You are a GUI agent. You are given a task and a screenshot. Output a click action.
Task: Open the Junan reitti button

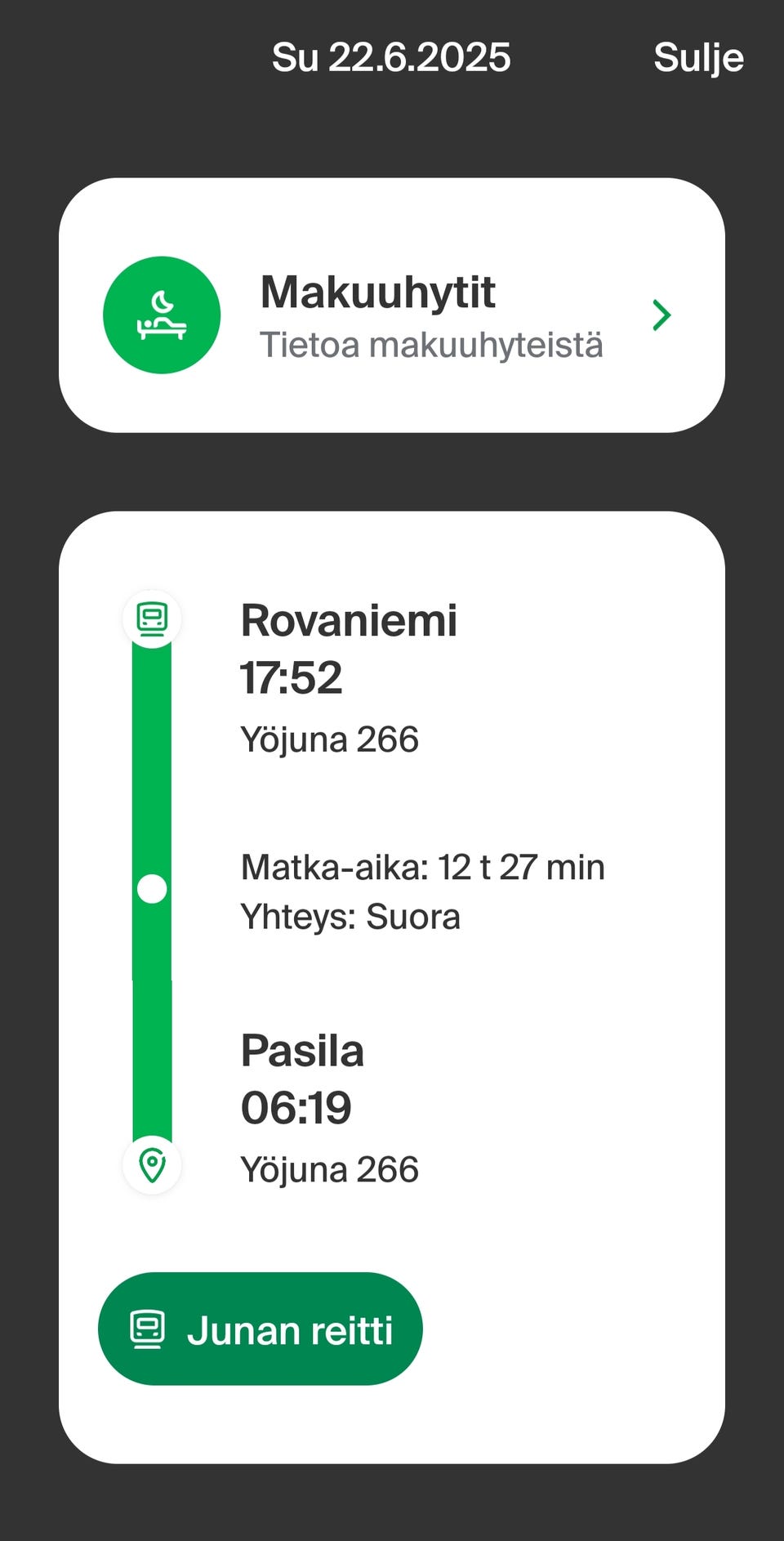coord(260,1329)
